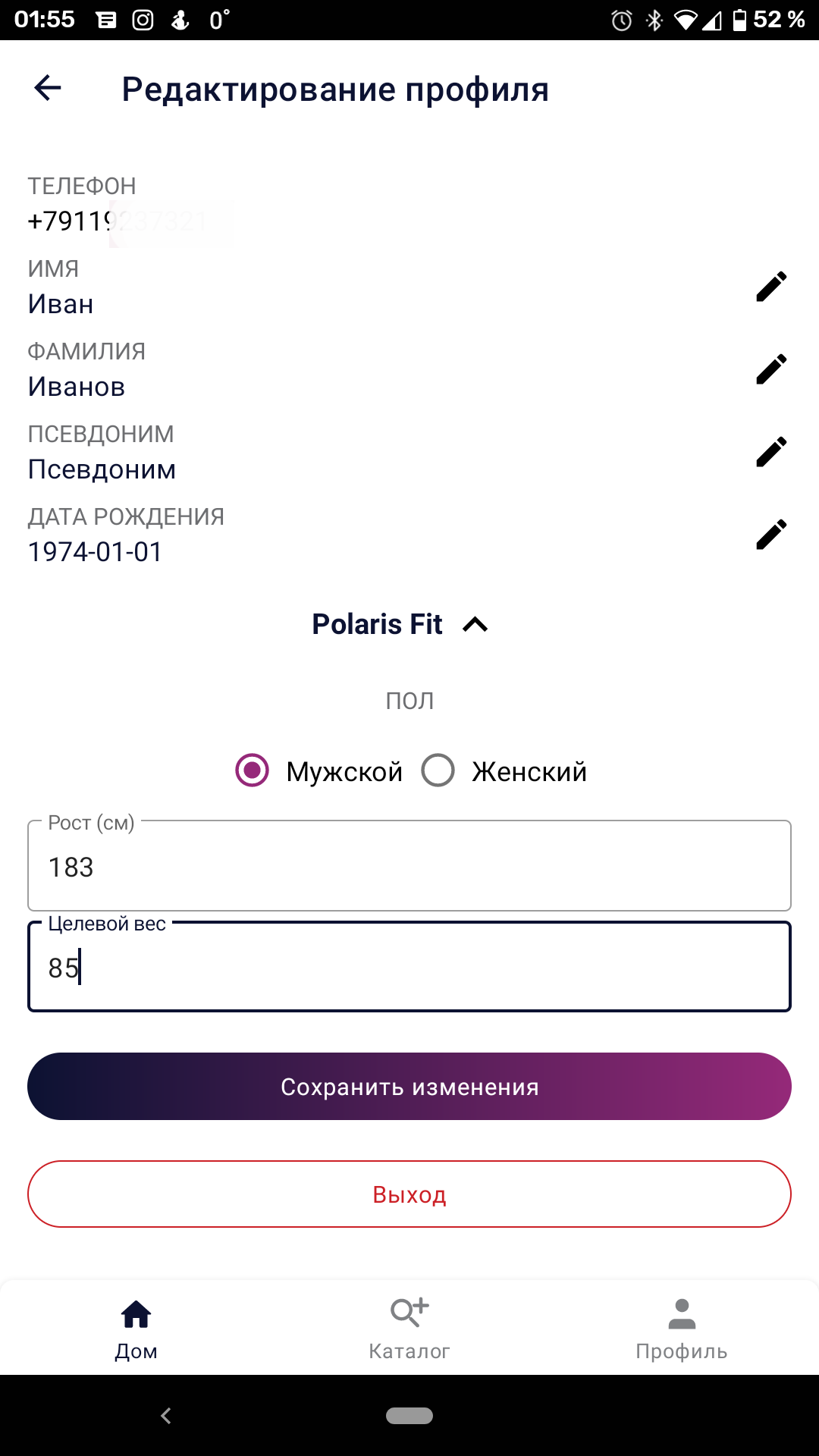Edit the Имя field pencil
Viewport: 819px width, 1456px height.
(771, 287)
